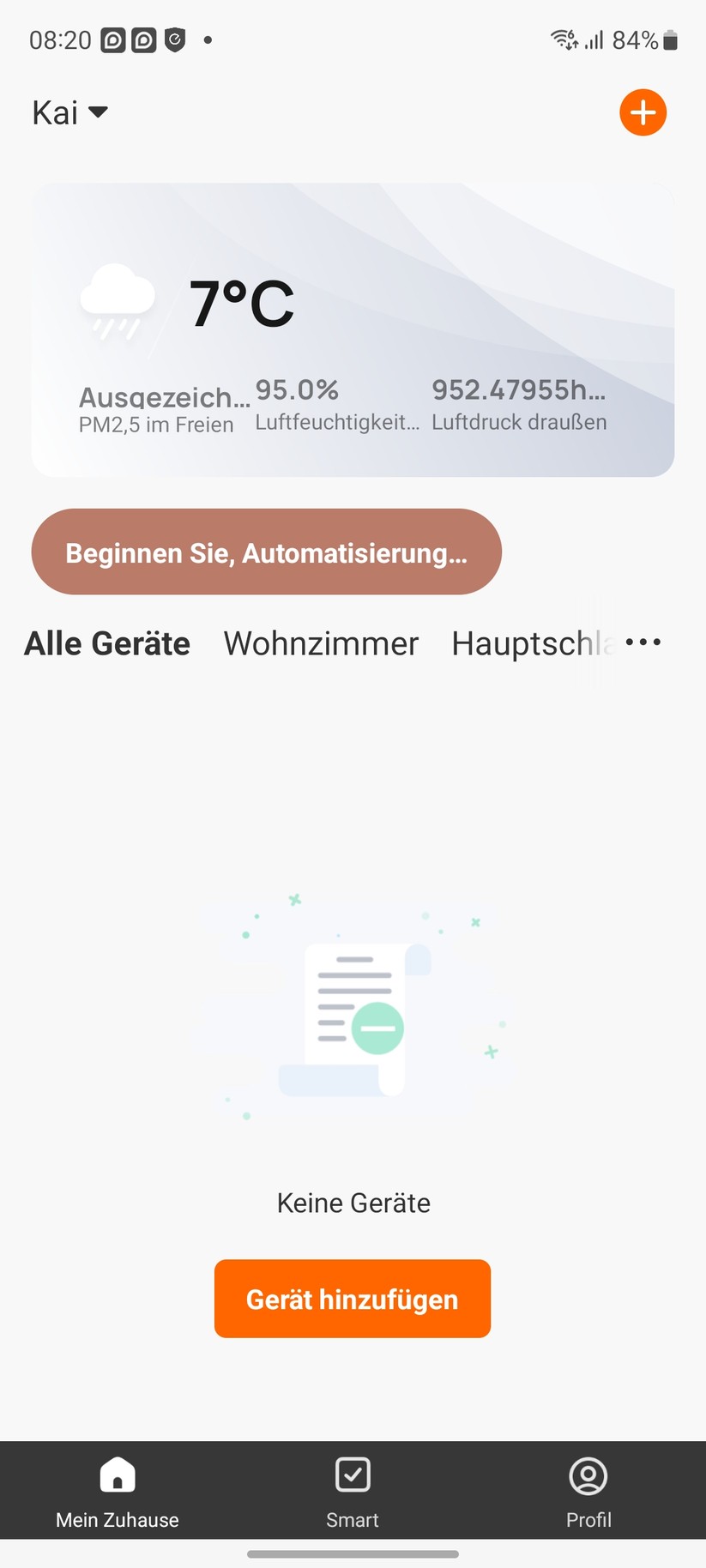Select the Alle Geräte tab
706x1568 pixels.
[x=106, y=643]
